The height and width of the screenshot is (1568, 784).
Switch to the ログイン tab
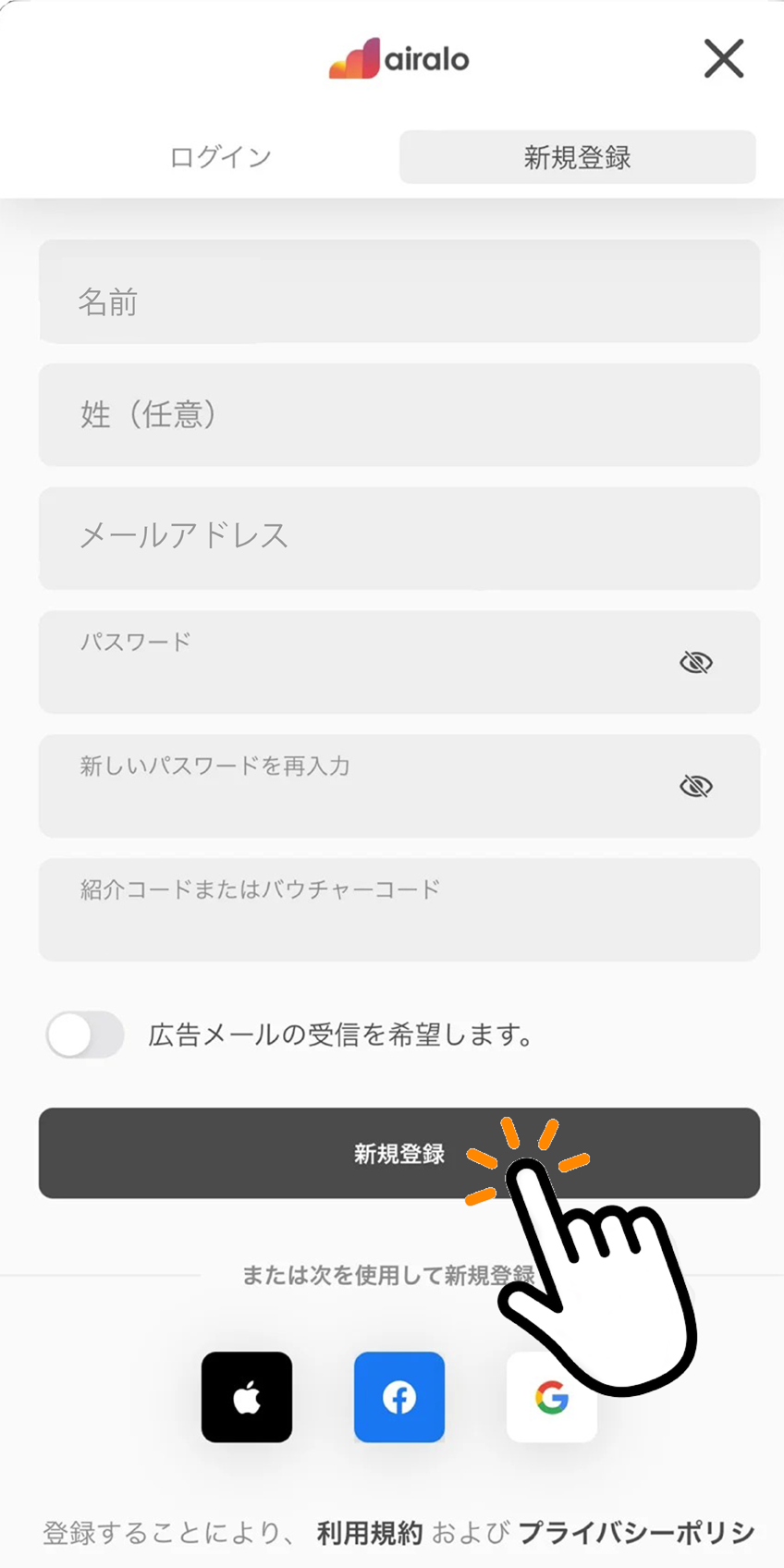click(220, 157)
